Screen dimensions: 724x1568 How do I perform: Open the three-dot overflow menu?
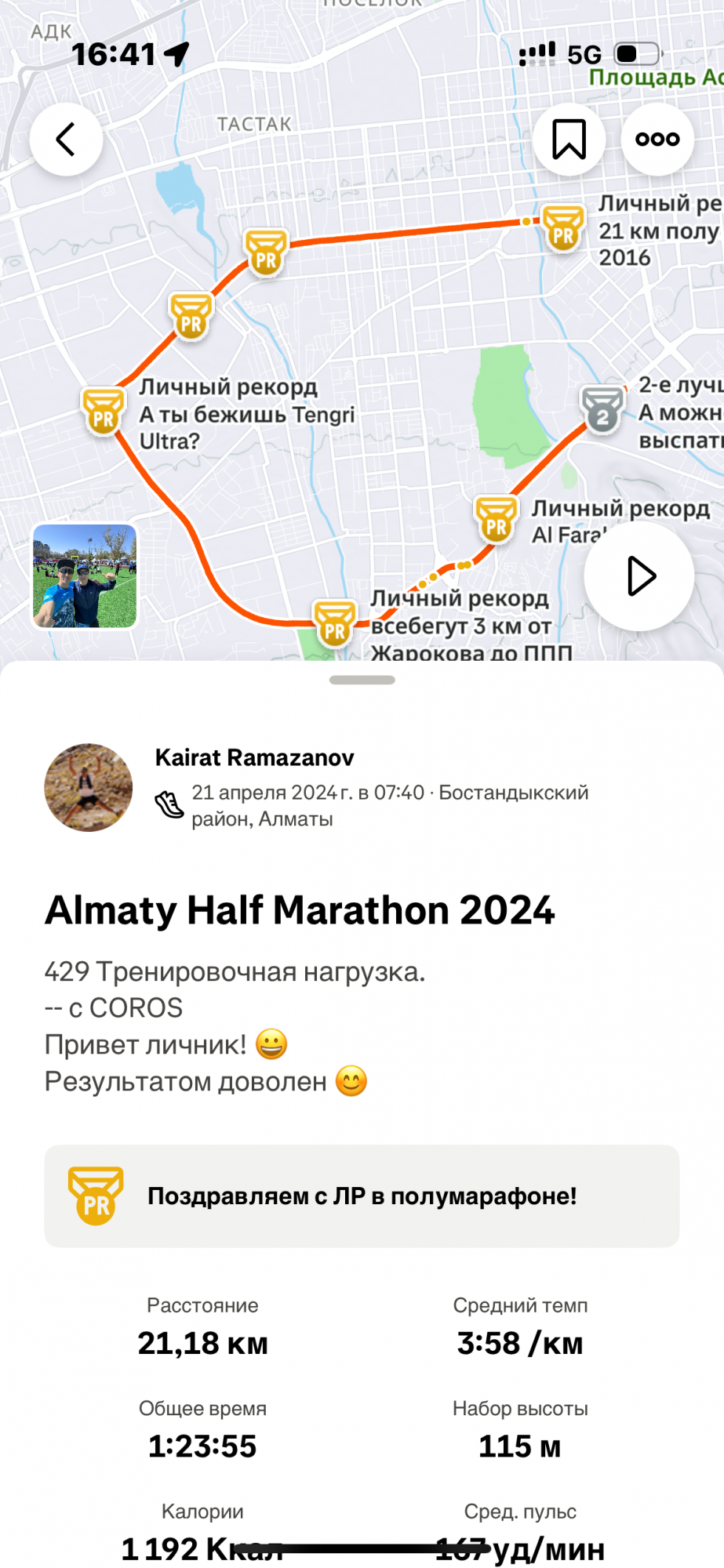pos(657,140)
